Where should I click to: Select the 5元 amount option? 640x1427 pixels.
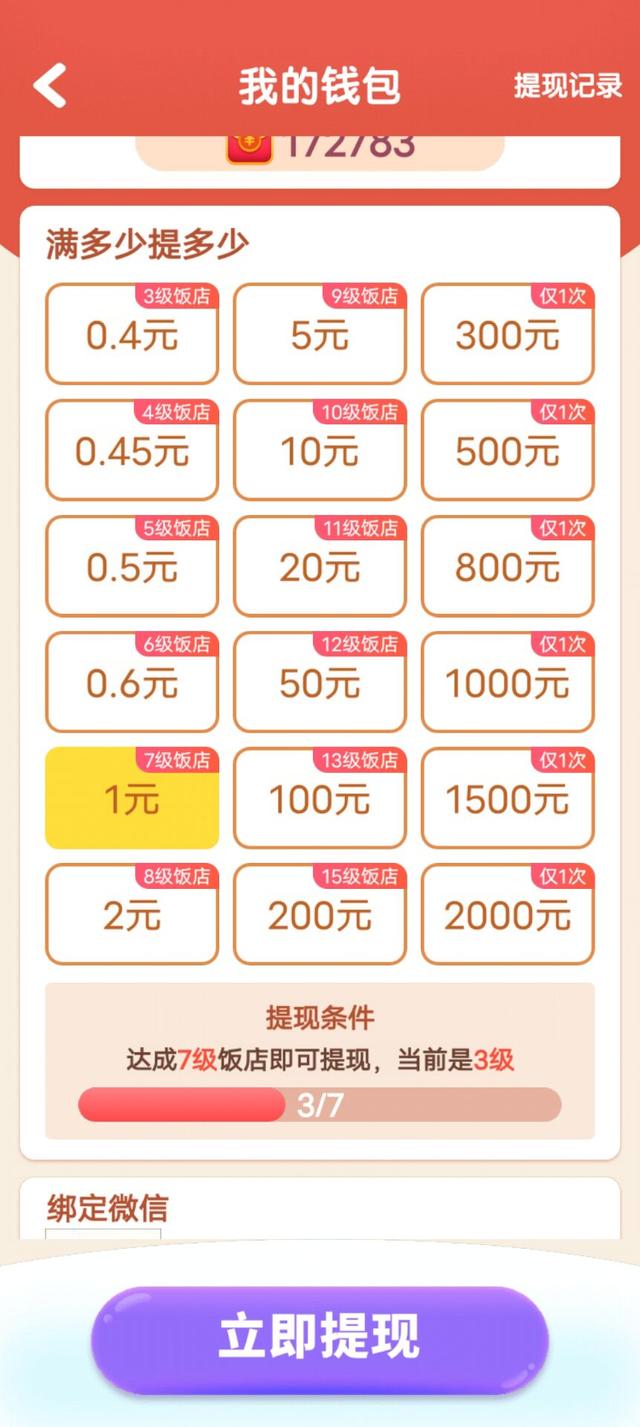click(x=320, y=335)
